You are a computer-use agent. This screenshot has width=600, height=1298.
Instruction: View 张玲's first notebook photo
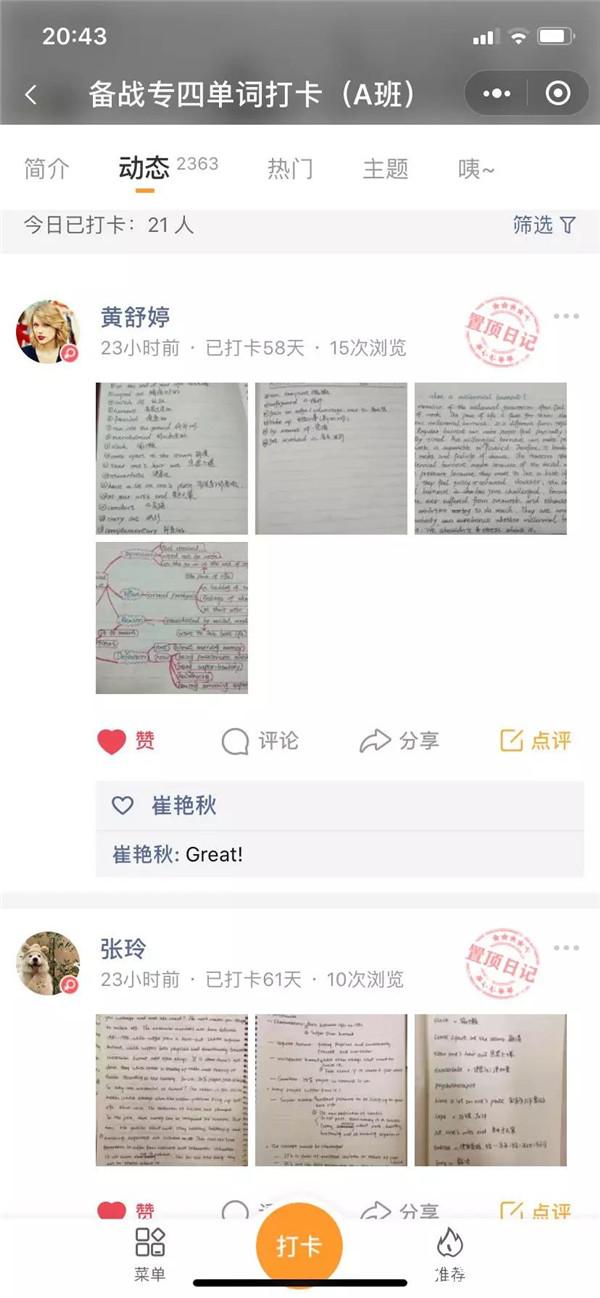pyautogui.click(x=172, y=1090)
